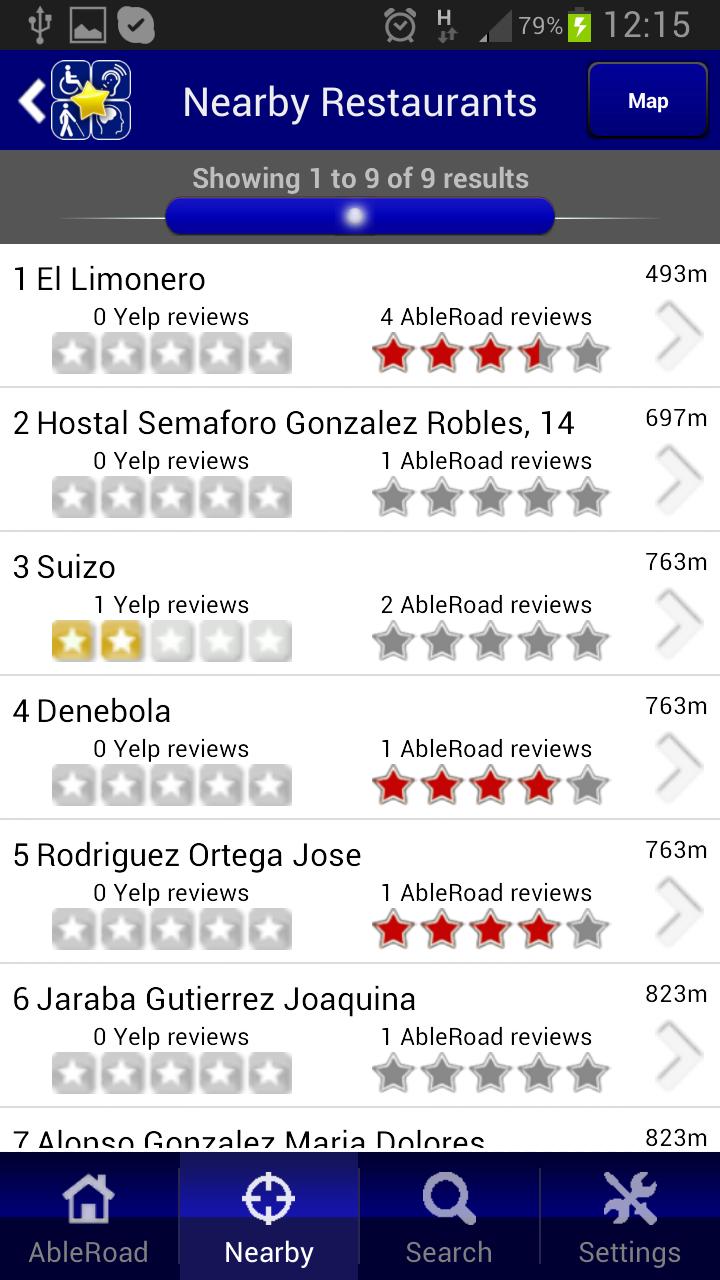Viewport: 720px width, 1280px height.
Task: Go back using the AbleRoad logo arrow
Action: (72, 101)
